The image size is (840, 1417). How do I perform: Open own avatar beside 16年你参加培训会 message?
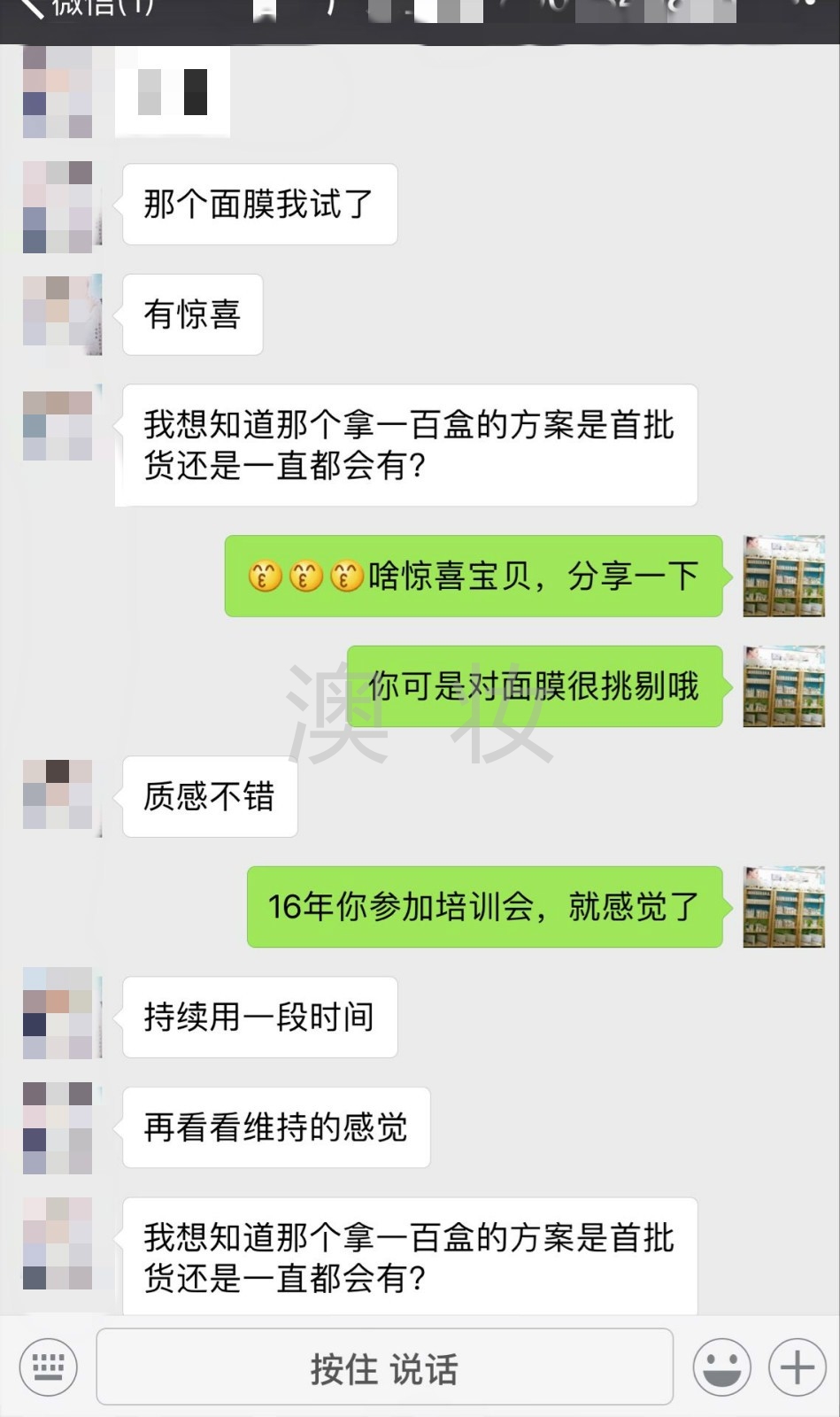(783, 906)
